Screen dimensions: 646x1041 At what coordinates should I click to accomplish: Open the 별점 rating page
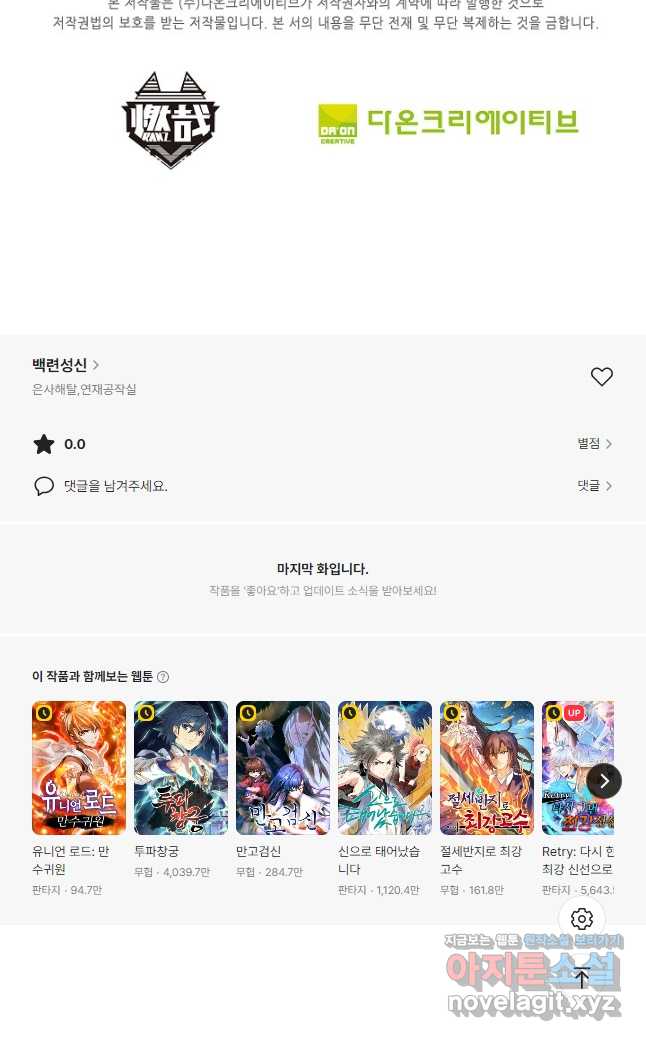point(594,444)
